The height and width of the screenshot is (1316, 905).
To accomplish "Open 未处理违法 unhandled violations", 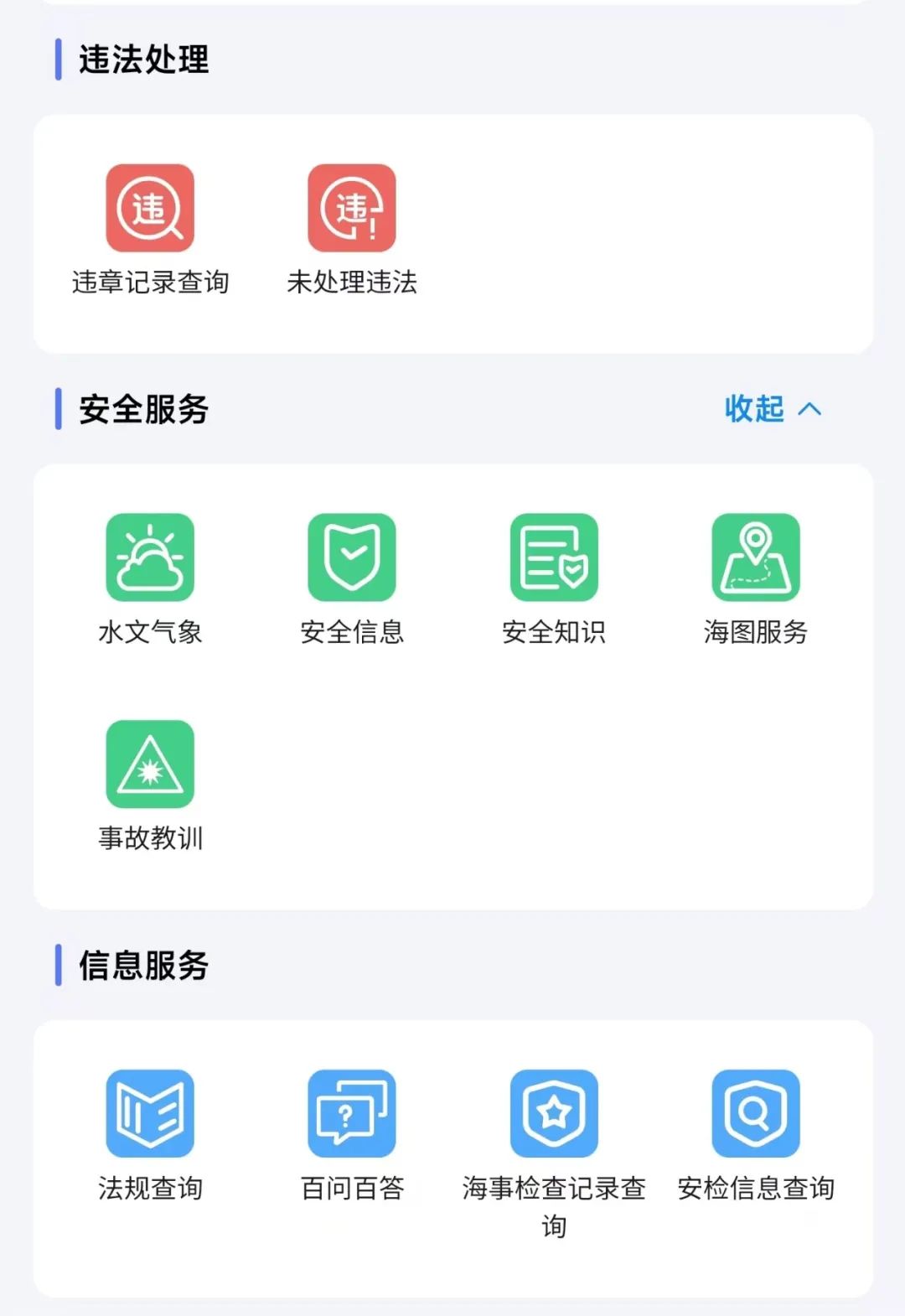I will [352, 209].
